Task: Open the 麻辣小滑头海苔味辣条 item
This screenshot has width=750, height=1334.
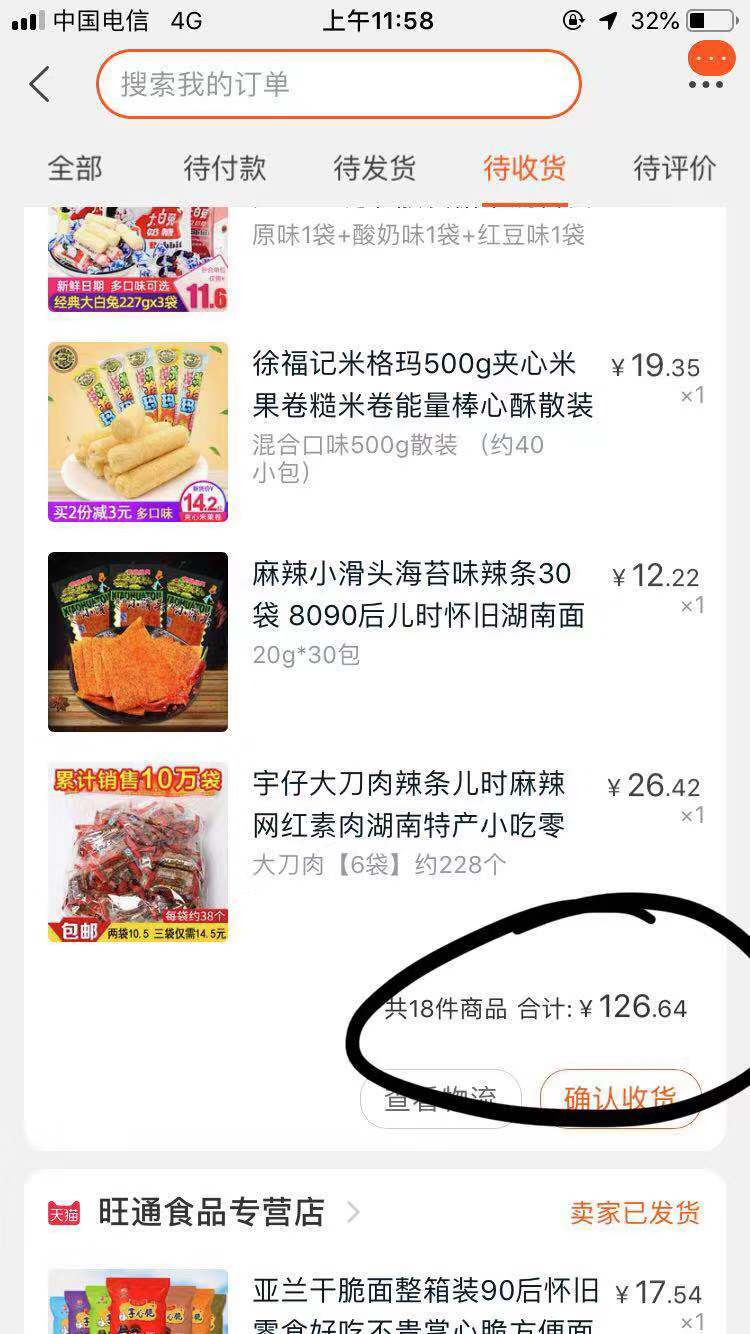Action: pyautogui.click(x=417, y=595)
